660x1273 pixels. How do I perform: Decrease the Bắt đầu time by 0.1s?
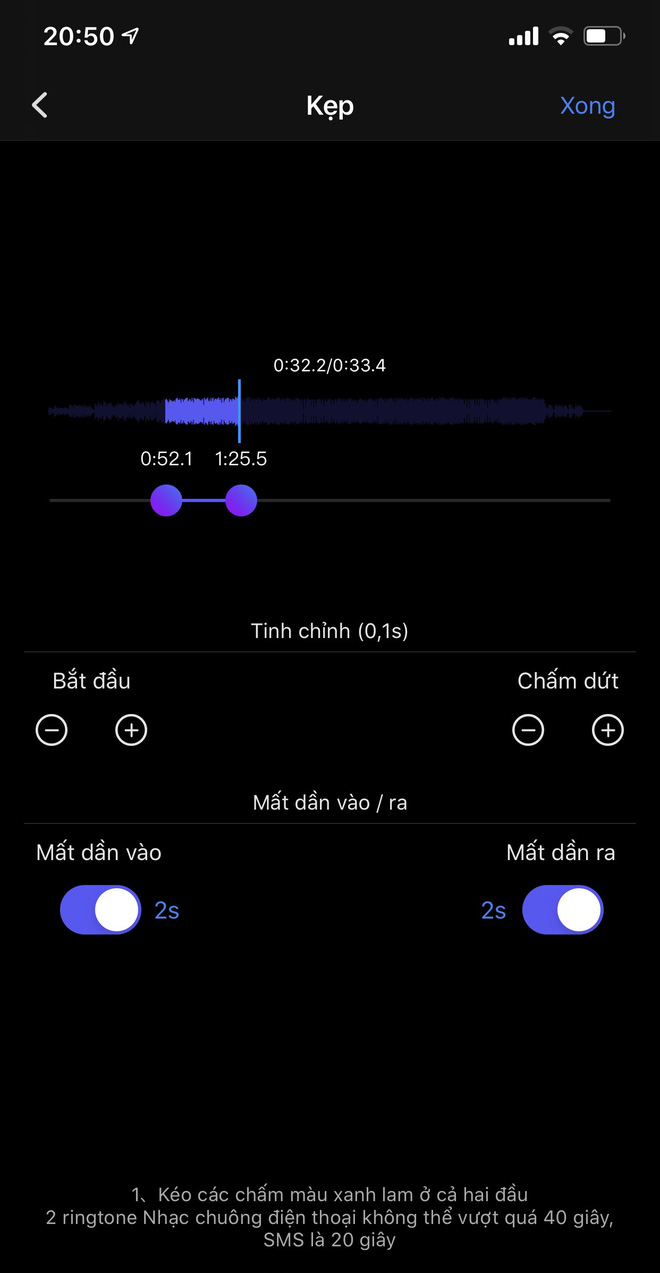point(52,731)
